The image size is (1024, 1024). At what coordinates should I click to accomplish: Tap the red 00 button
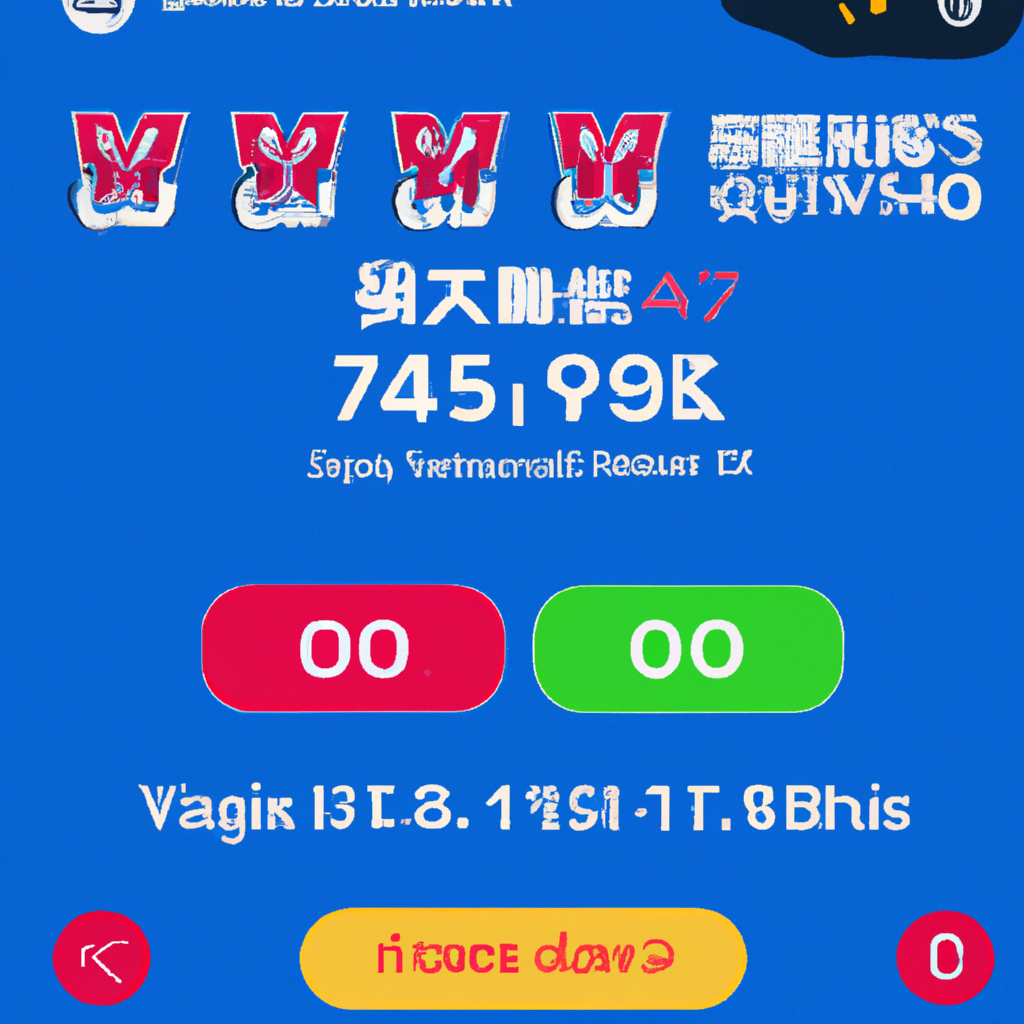pos(353,648)
